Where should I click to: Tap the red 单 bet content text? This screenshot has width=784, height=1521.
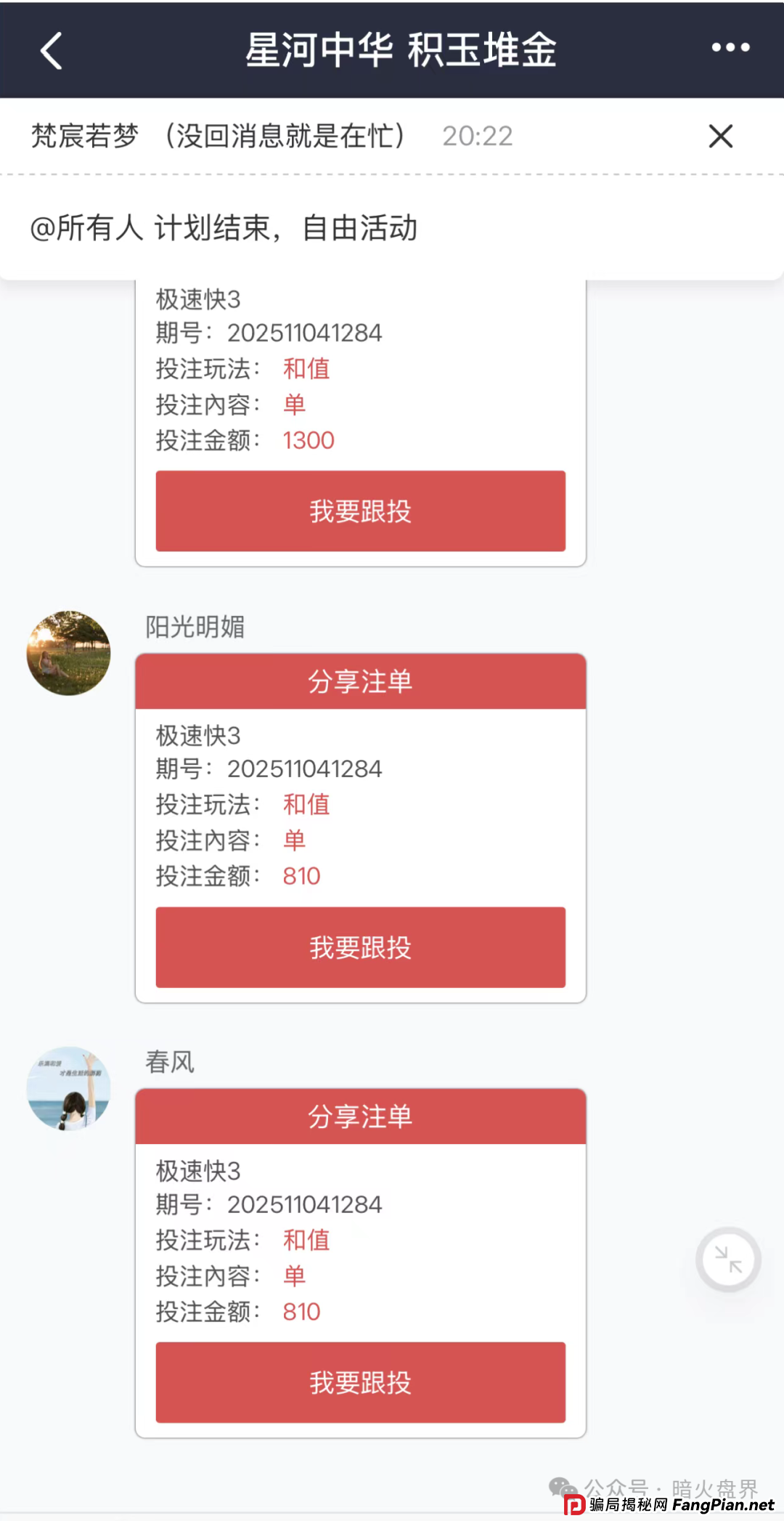tap(295, 405)
